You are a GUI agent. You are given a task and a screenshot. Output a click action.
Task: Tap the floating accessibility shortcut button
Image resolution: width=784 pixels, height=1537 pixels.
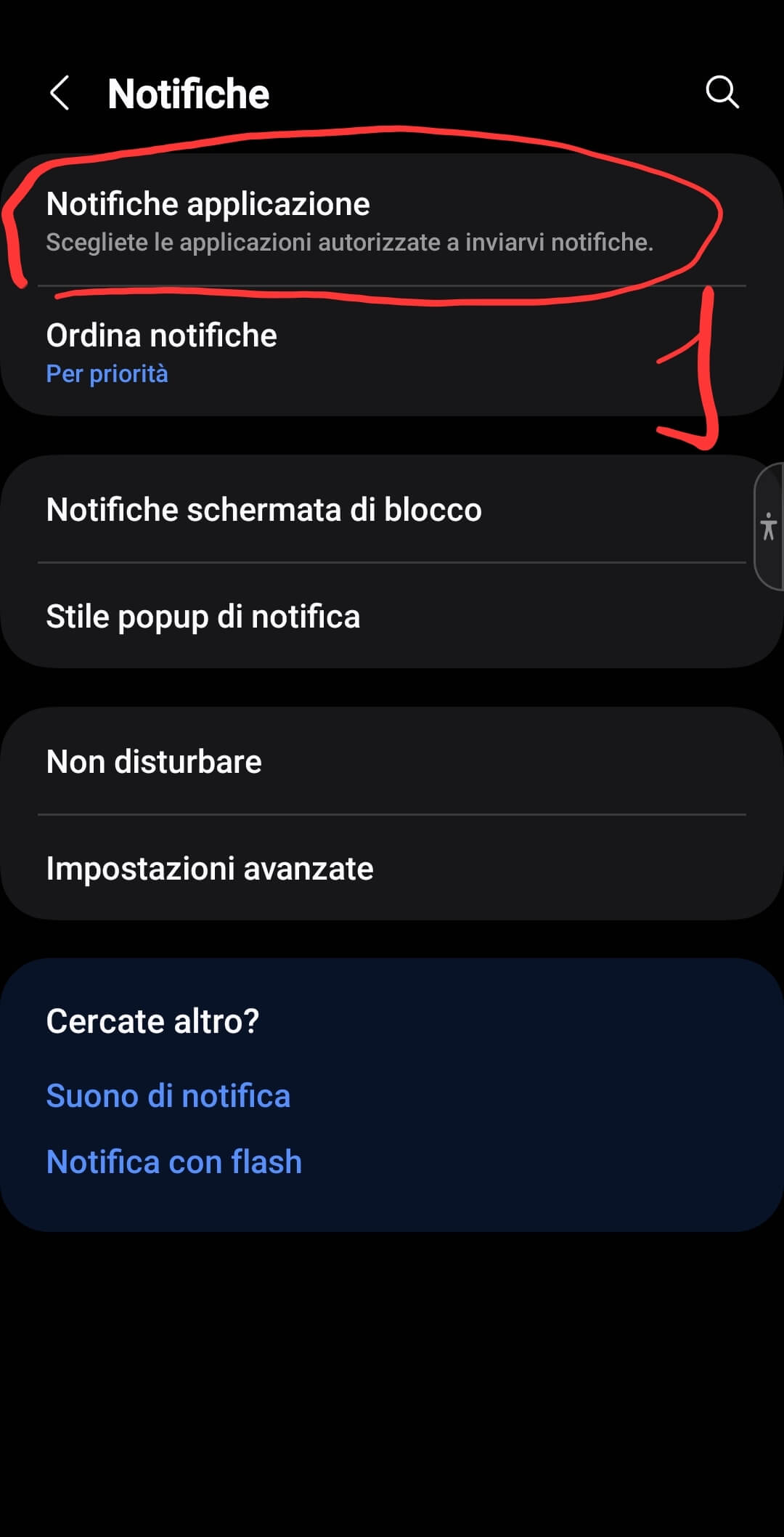click(769, 527)
